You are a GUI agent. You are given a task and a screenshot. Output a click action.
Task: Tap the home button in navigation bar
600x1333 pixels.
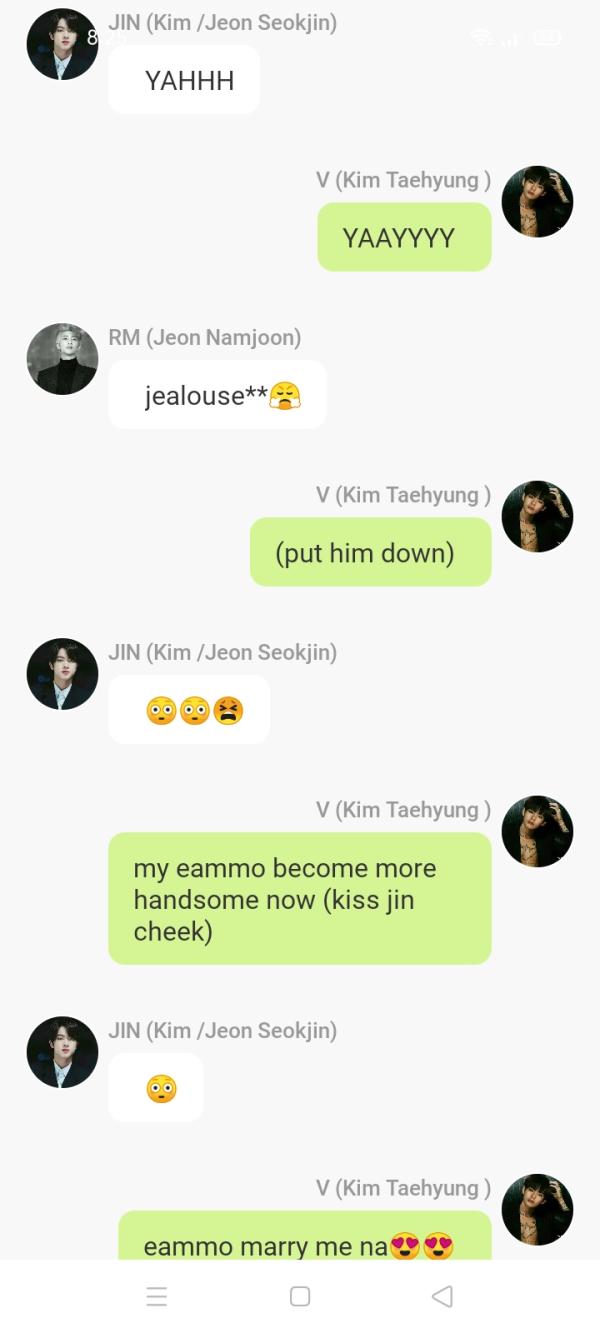pos(299,1297)
